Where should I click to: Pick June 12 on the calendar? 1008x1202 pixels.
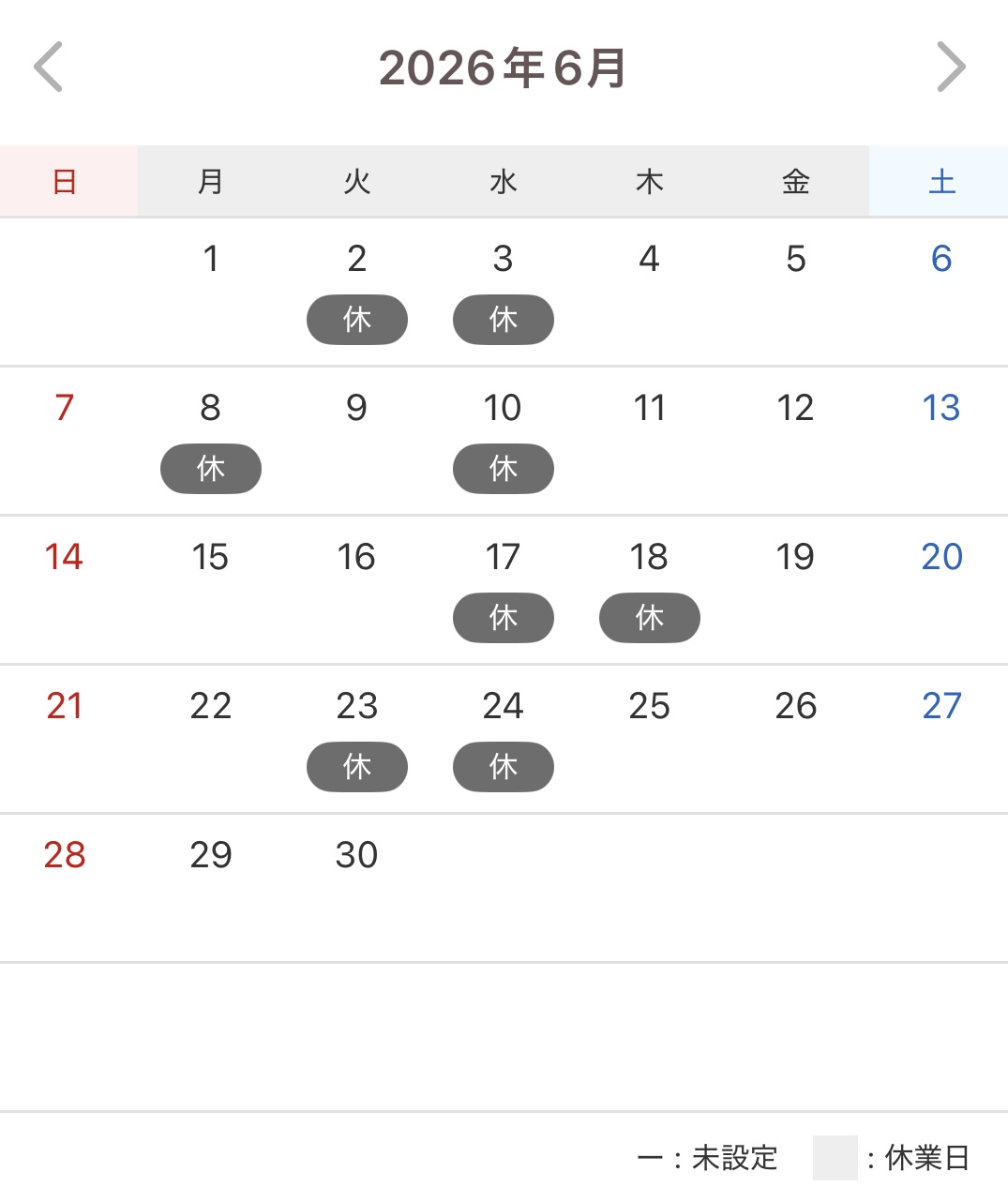click(795, 409)
